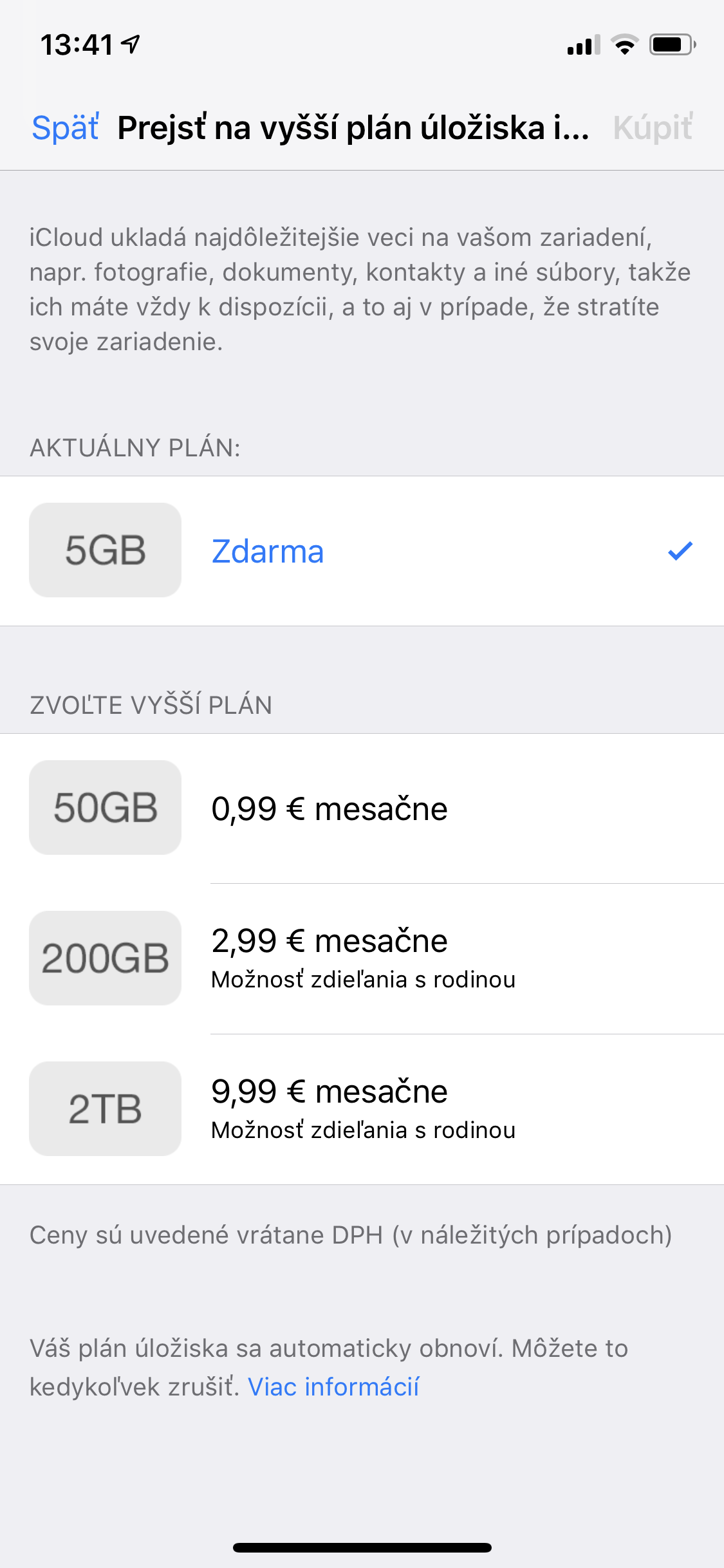
Task: Select the current 5GB Zdarma plan
Action: [x=362, y=551]
